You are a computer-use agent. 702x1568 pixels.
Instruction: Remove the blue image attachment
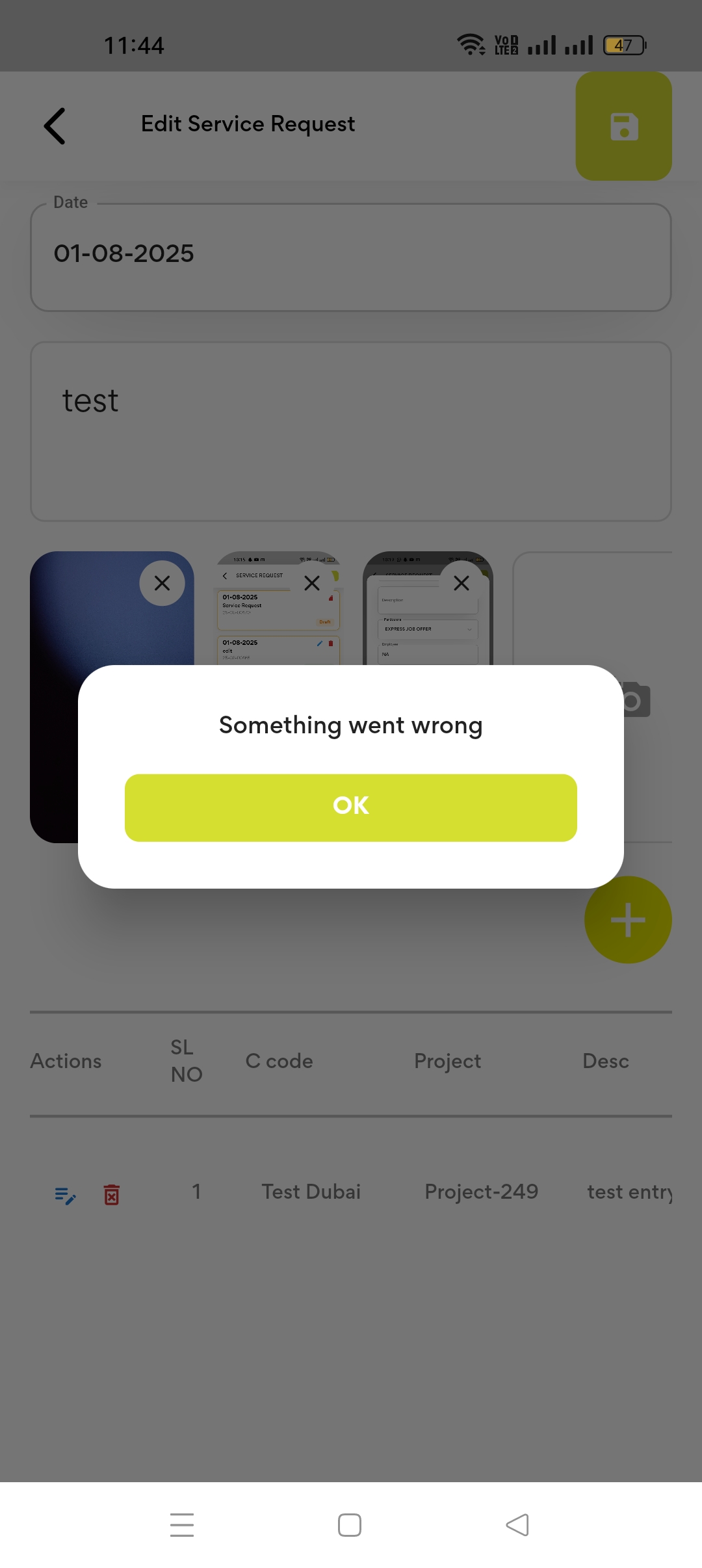point(162,583)
